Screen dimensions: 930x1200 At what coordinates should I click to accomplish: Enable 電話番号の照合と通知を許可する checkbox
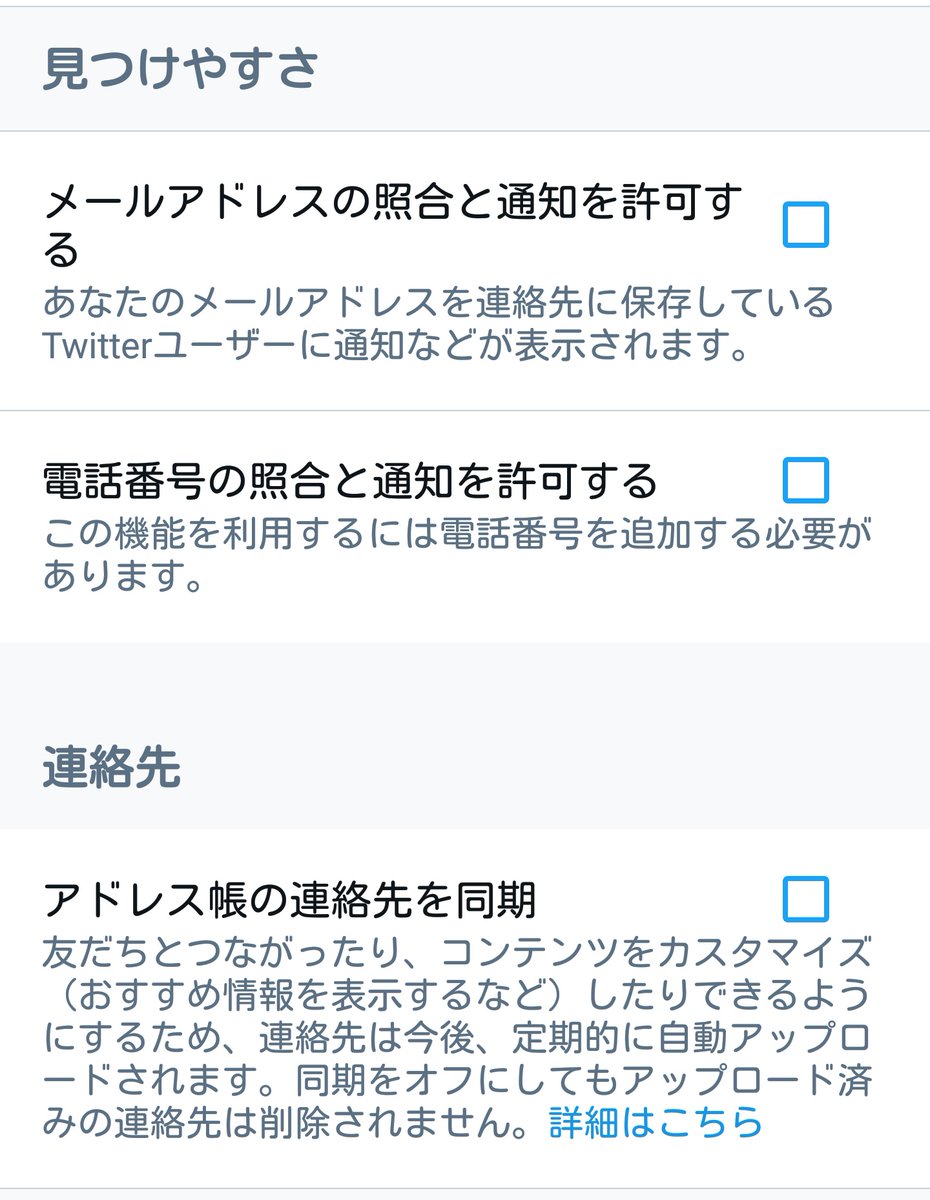point(805,480)
